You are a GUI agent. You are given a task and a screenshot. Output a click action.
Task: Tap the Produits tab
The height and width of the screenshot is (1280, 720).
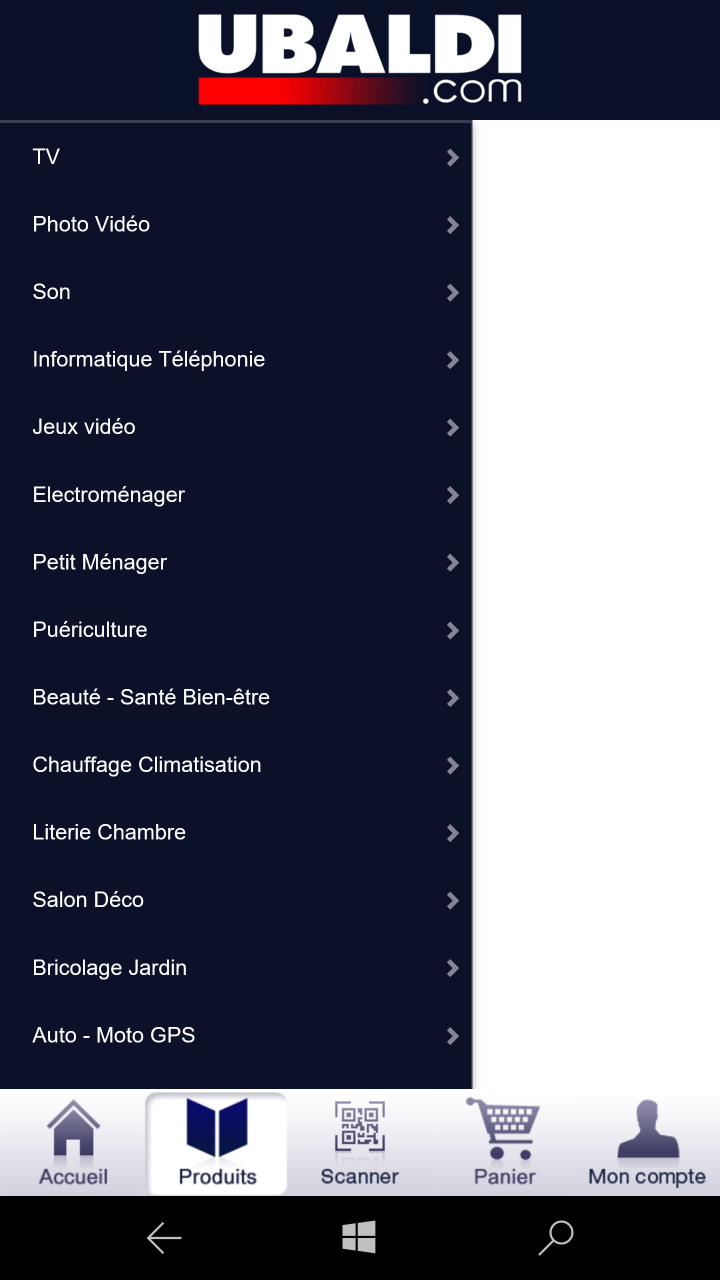point(217,1143)
